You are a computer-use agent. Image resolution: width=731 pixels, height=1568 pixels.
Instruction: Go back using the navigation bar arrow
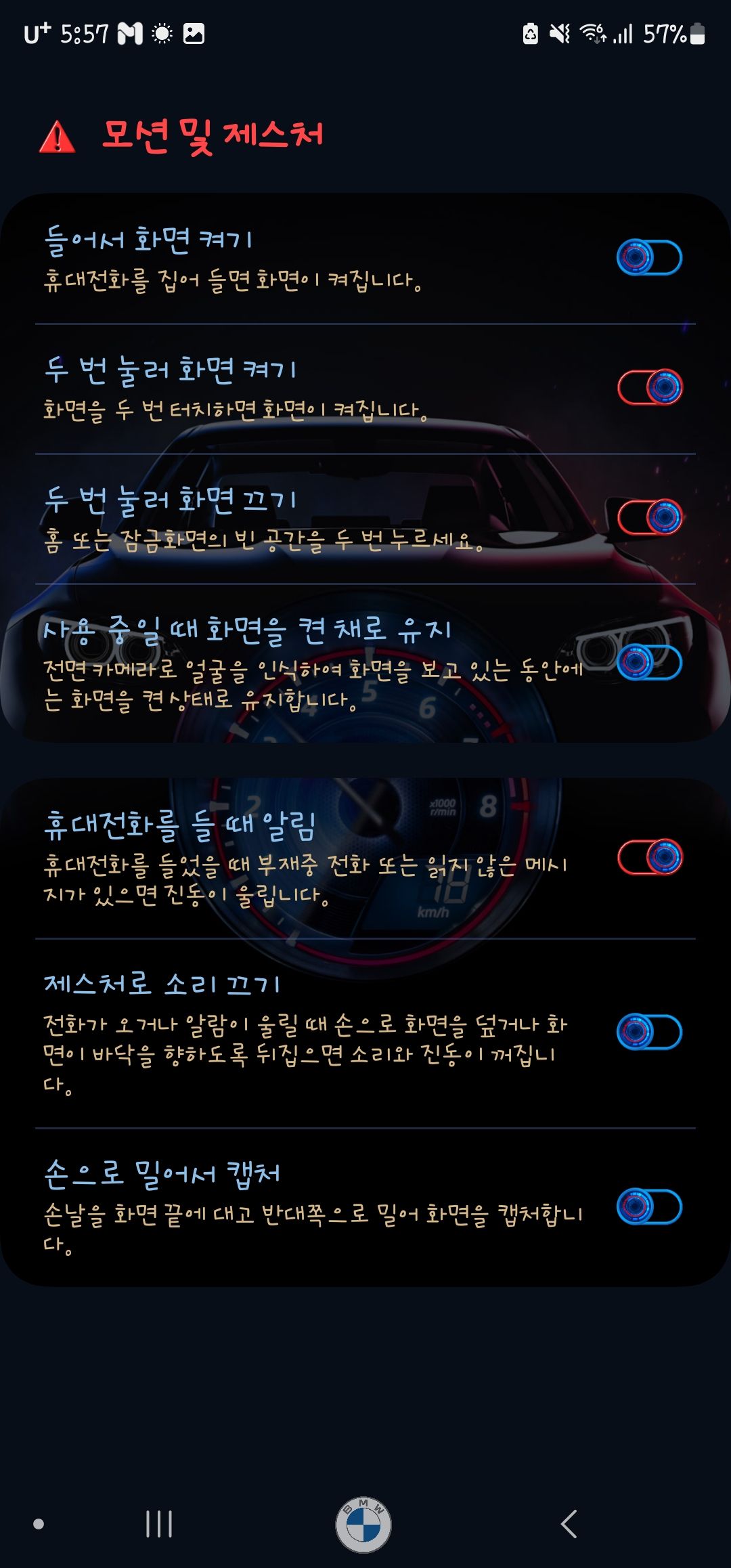(x=569, y=1524)
